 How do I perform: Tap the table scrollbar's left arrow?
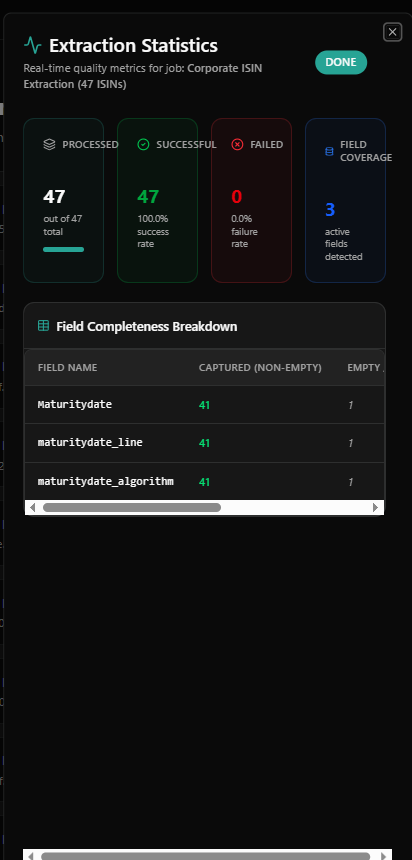point(32,507)
